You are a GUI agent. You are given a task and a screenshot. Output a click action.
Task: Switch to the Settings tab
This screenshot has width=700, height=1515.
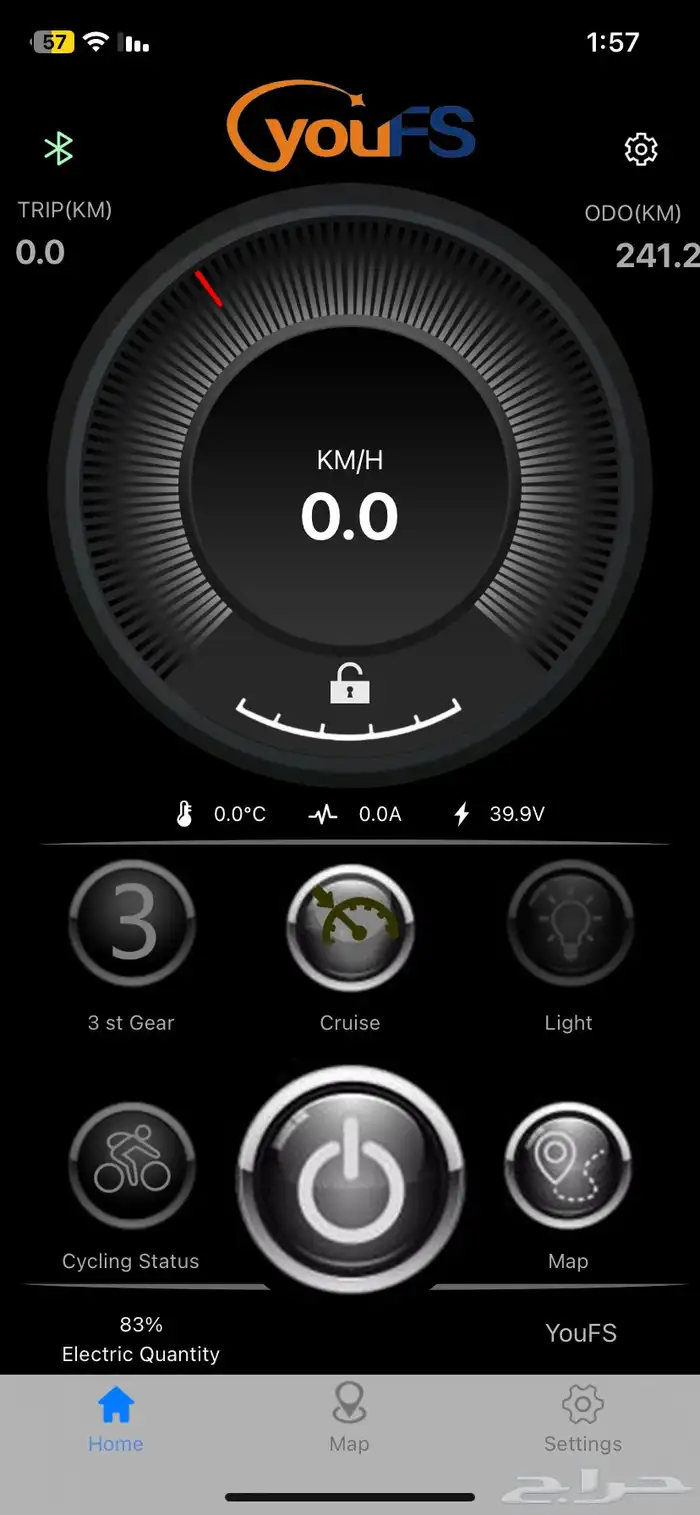click(583, 1418)
